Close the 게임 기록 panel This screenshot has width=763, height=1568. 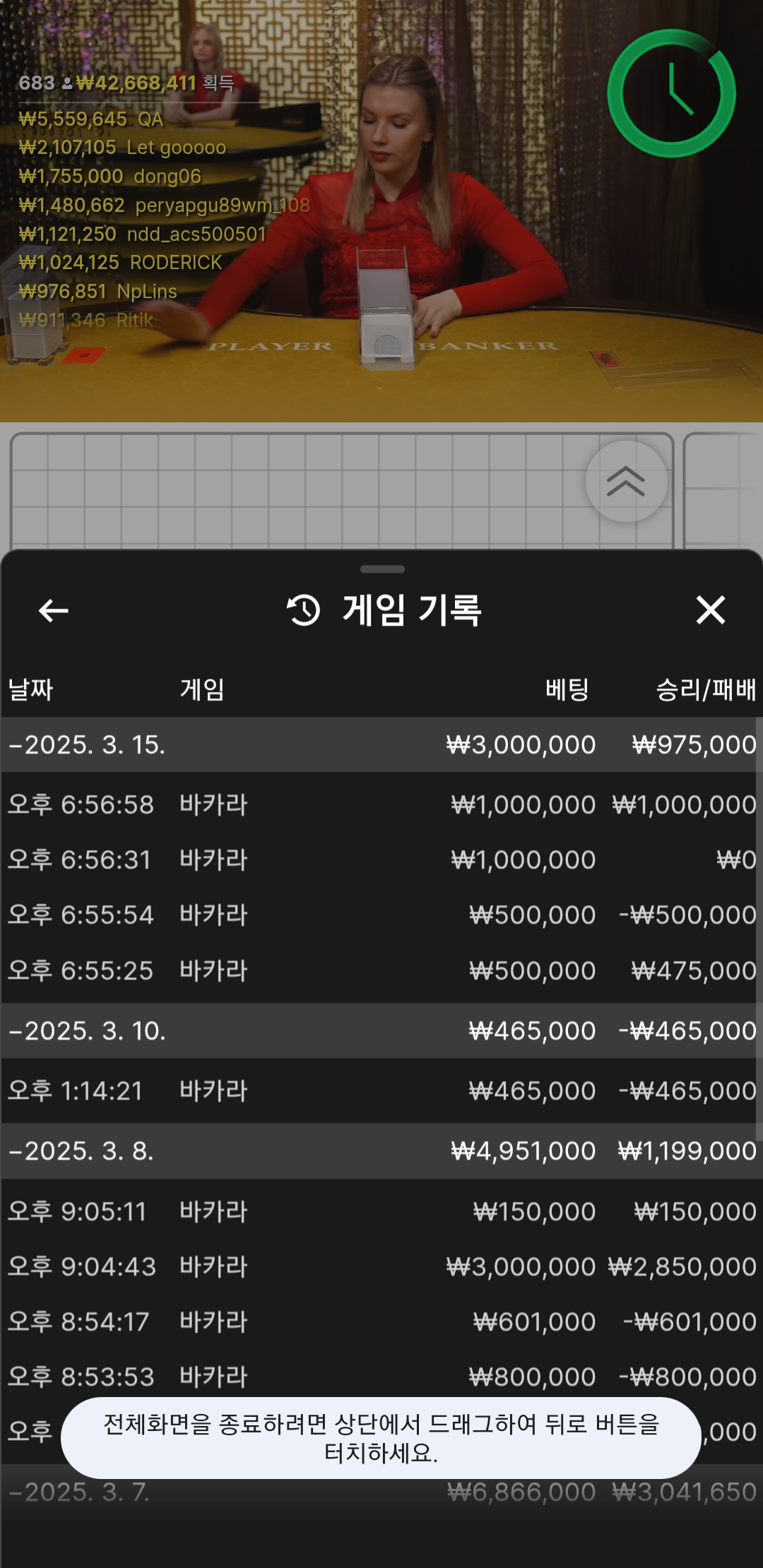(x=710, y=610)
